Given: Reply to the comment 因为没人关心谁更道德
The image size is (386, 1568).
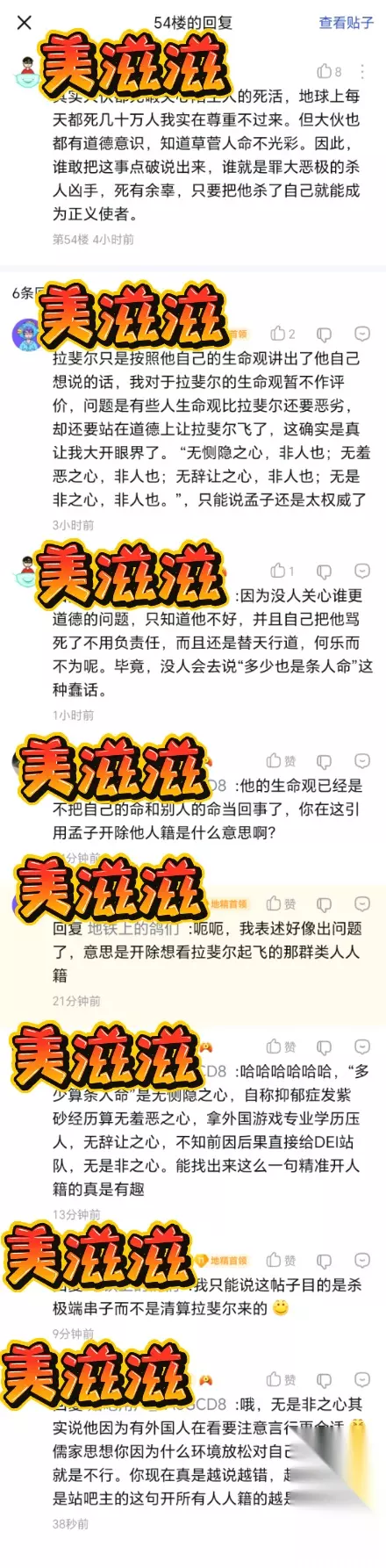Looking at the screenshot, I should pyautogui.click(x=361, y=571).
